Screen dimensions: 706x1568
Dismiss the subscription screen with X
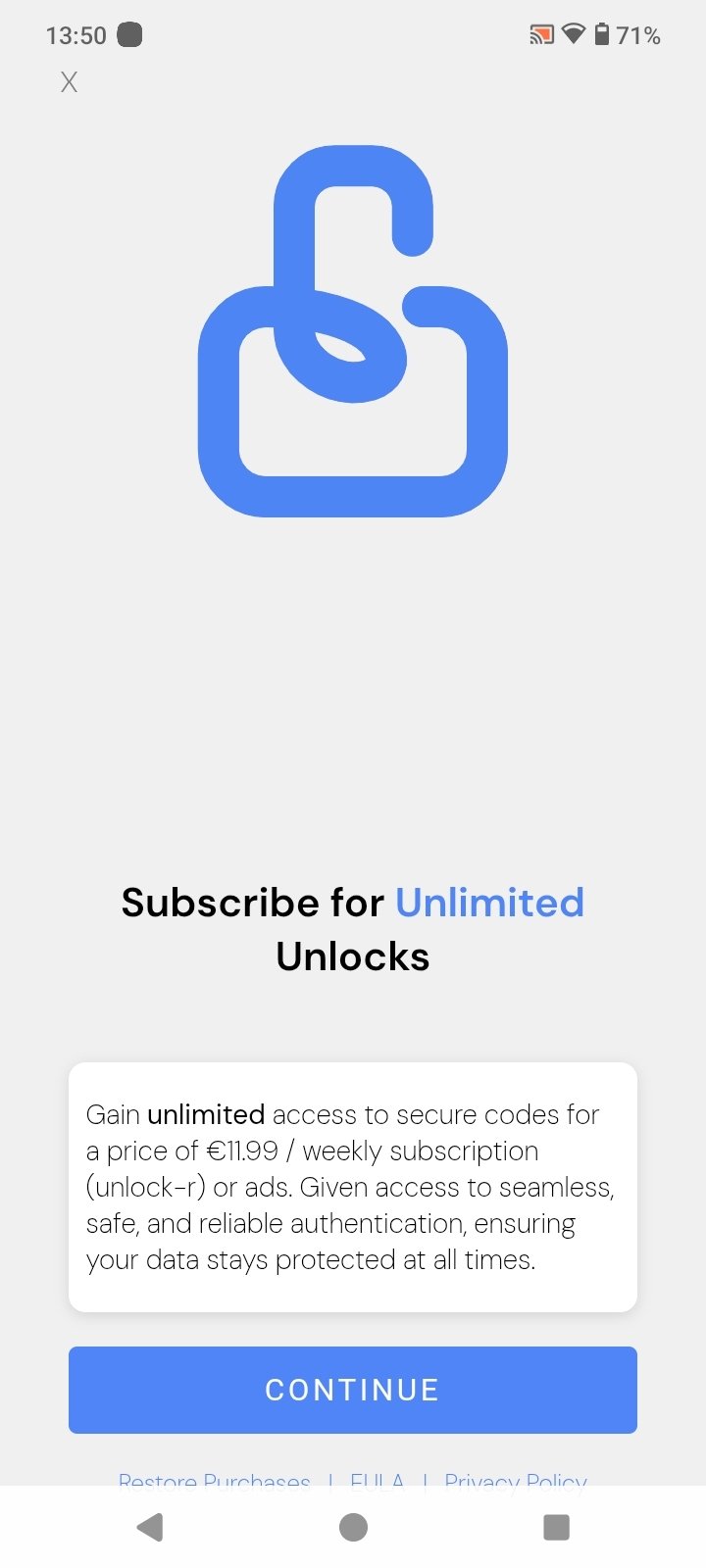click(69, 82)
